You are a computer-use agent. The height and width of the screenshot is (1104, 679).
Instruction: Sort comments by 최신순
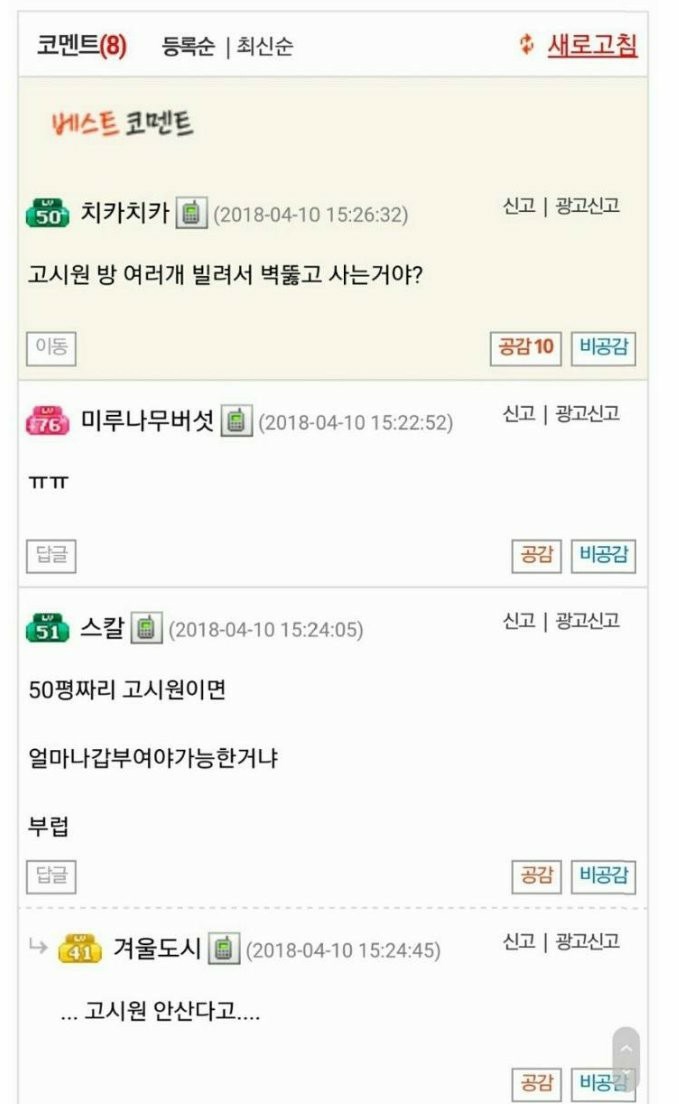click(265, 47)
